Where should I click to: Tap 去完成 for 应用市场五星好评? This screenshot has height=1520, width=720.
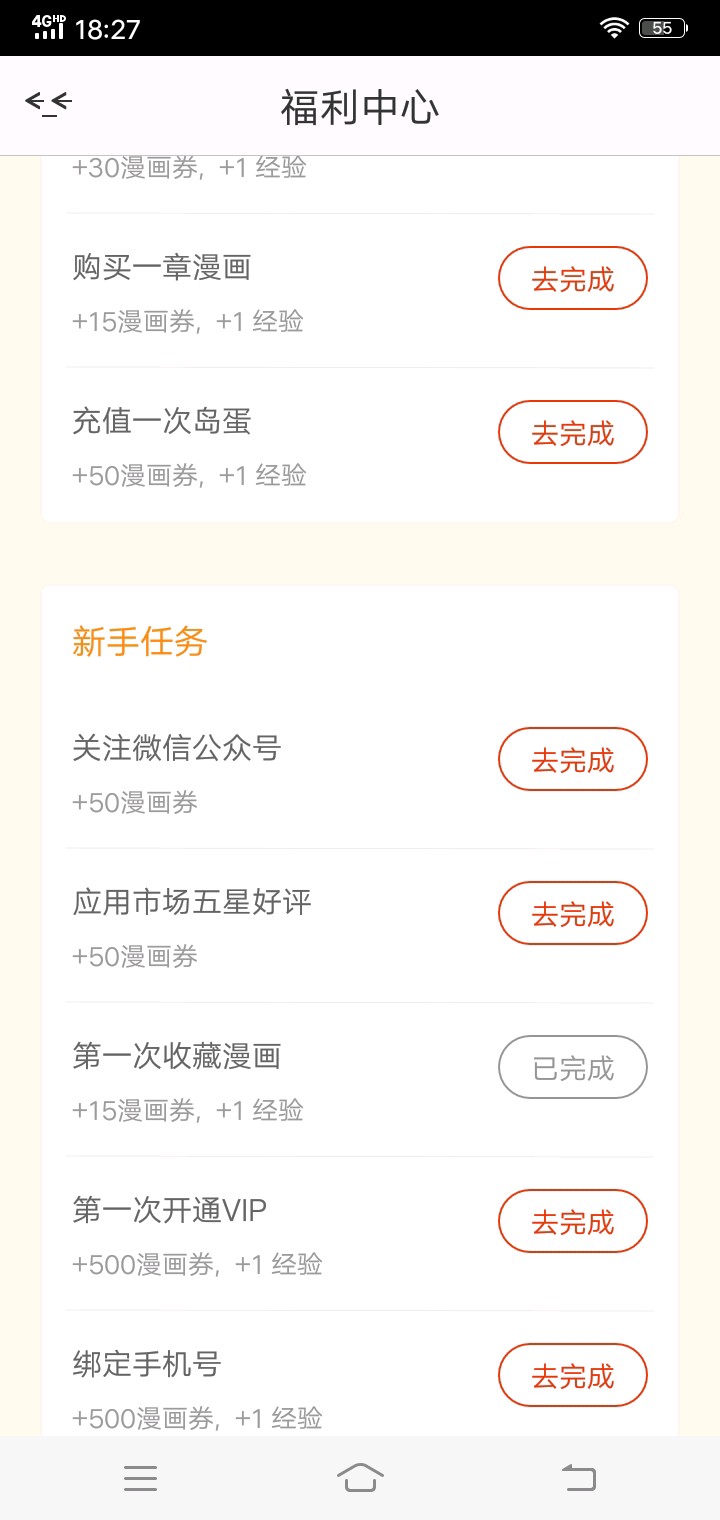point(573,914)
